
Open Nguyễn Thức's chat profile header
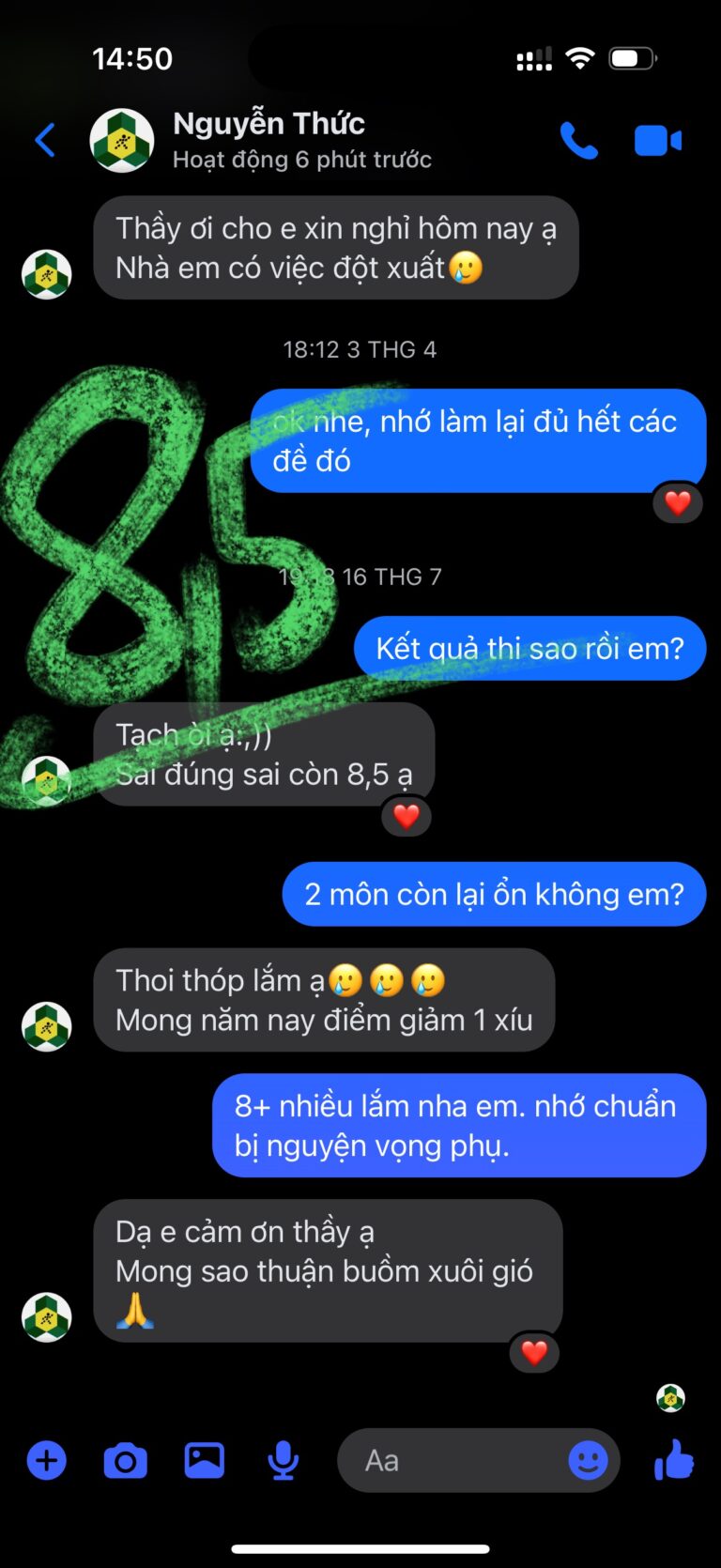[x=268, y=139]
